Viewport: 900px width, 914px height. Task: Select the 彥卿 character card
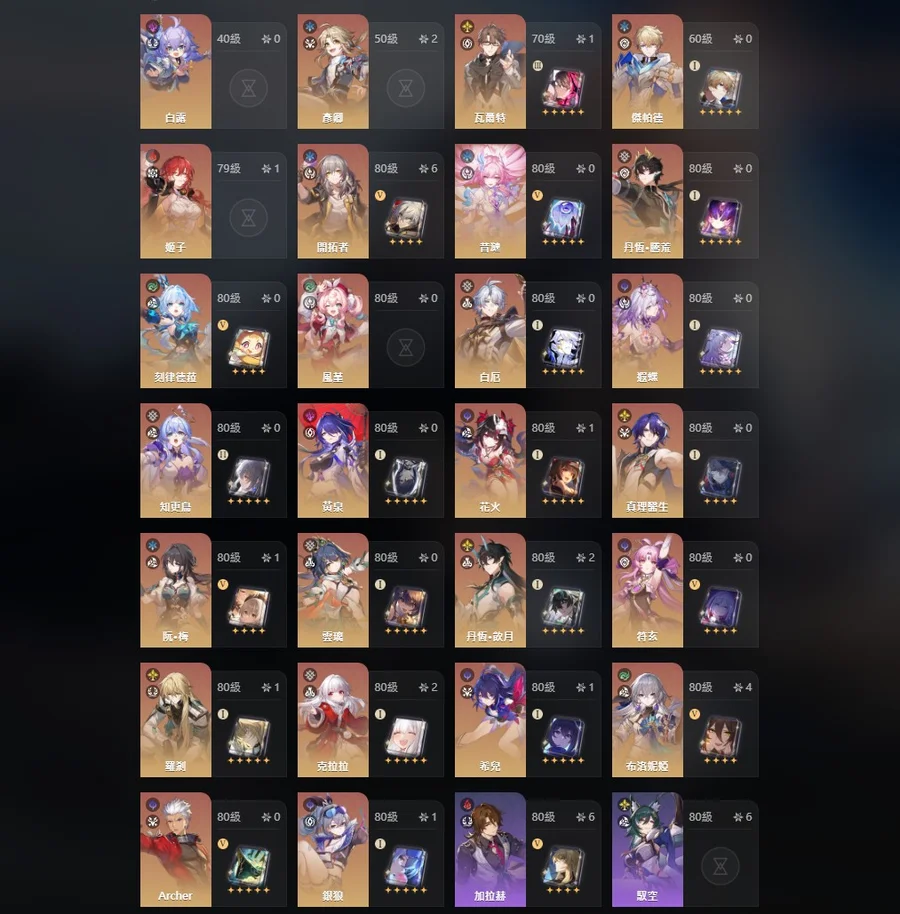[x=333, y=70]
